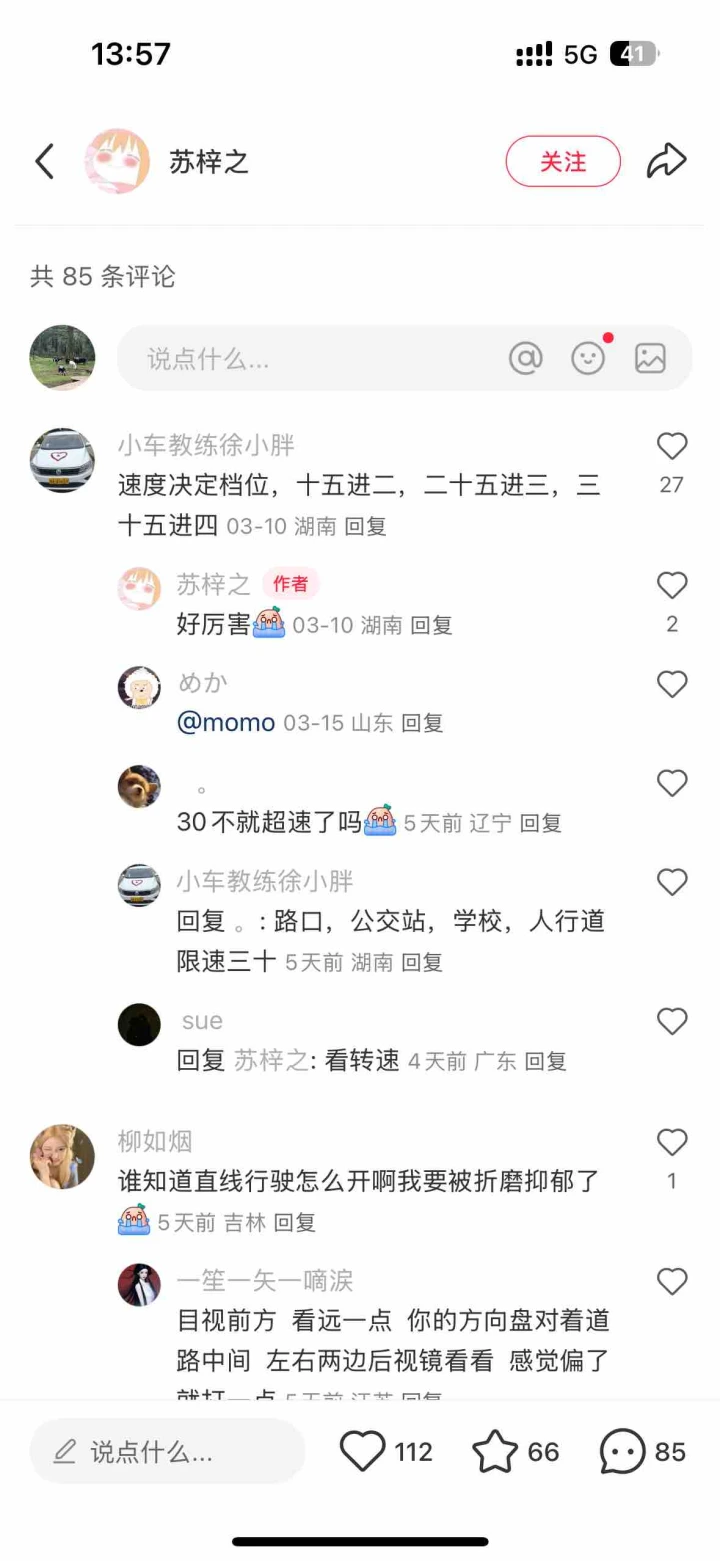Image resolution: width=720 pixels, height=1561 pixels.
Task: Open the @momo mention link
Action: tap(226, 723)
